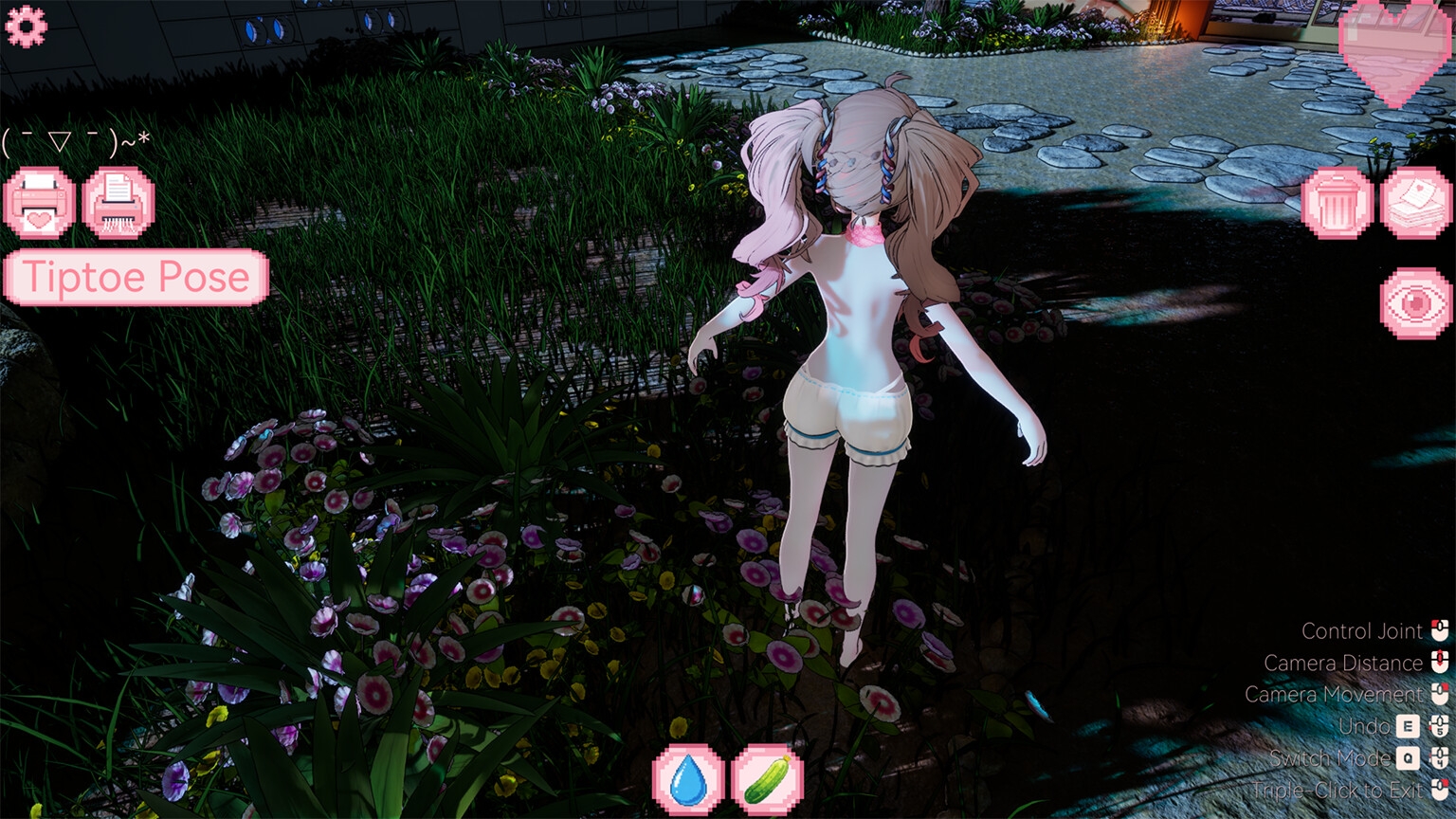This screenshot has height=819, width=1456.
Task: Tap the trash can icon
Action: (x=1338, y=202)
